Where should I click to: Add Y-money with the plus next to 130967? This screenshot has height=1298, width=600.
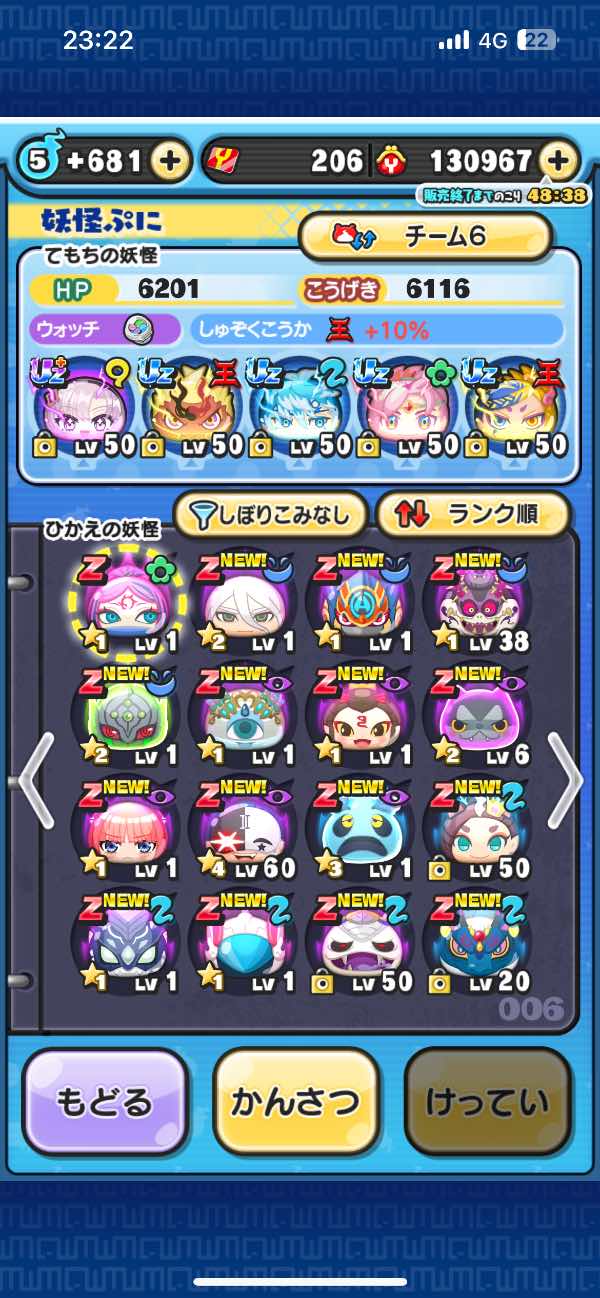[x=560, y=161]
